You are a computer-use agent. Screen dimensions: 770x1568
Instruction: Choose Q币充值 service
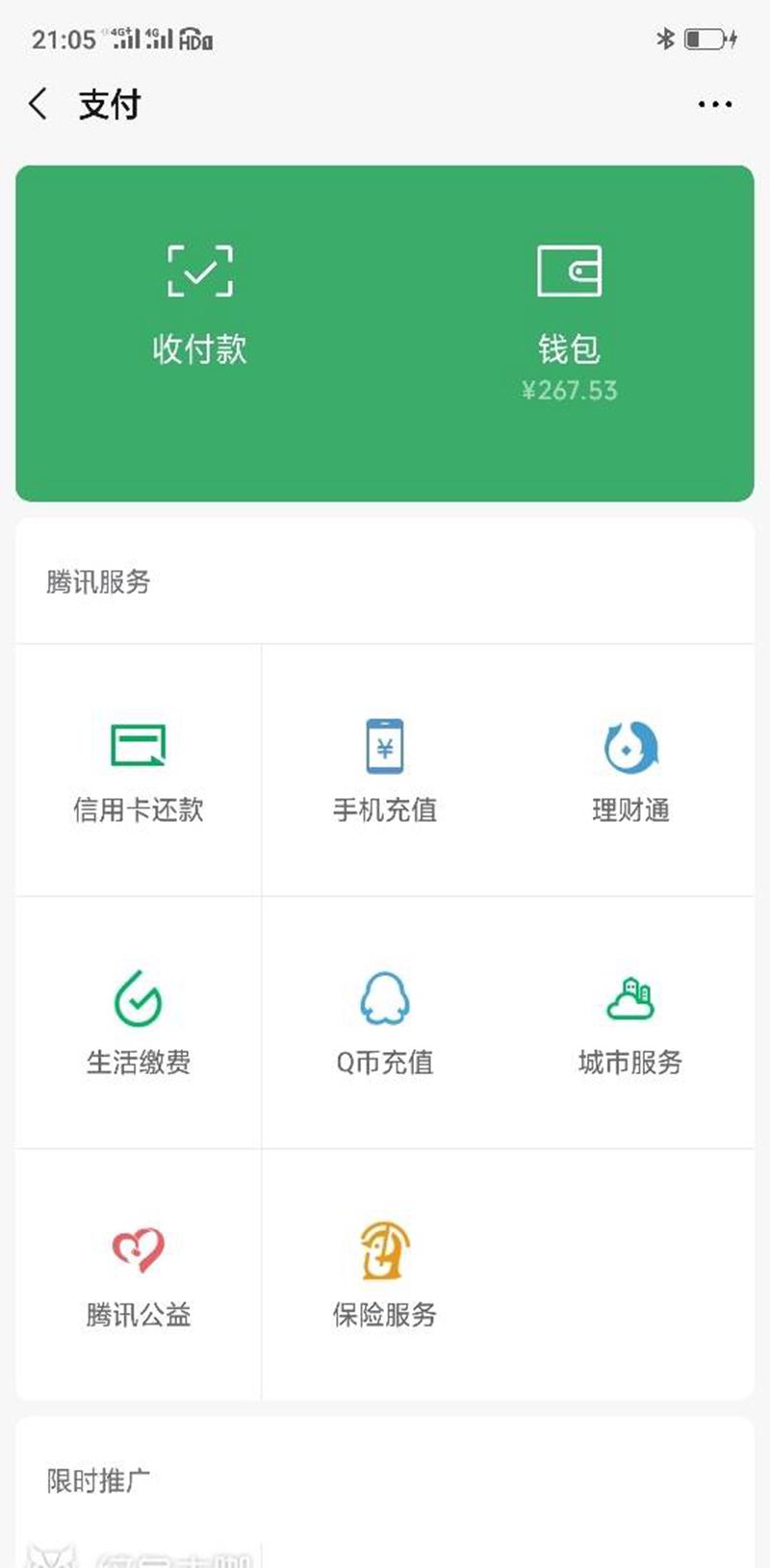click(x=385, y=1022)
